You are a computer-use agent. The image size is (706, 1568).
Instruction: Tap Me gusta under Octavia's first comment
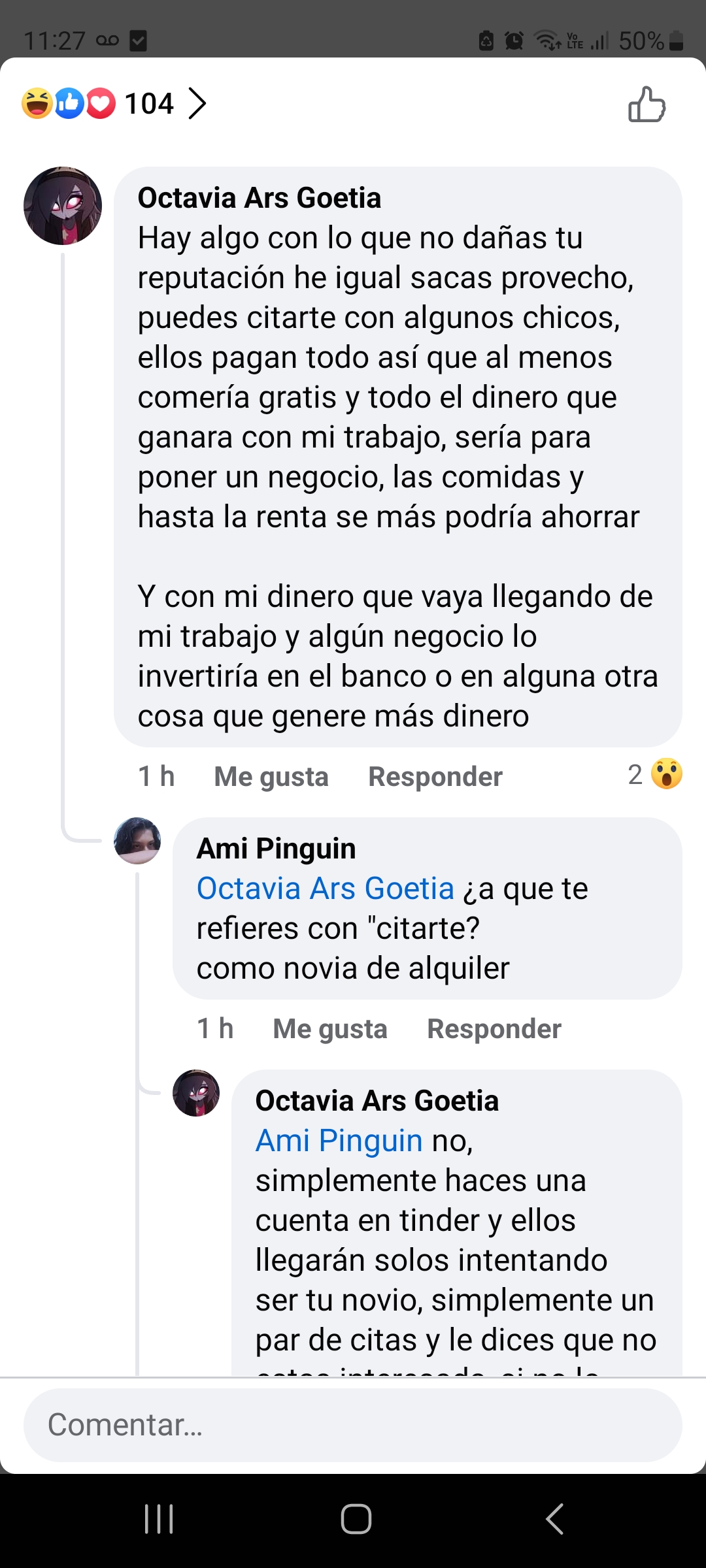point(271,776)
